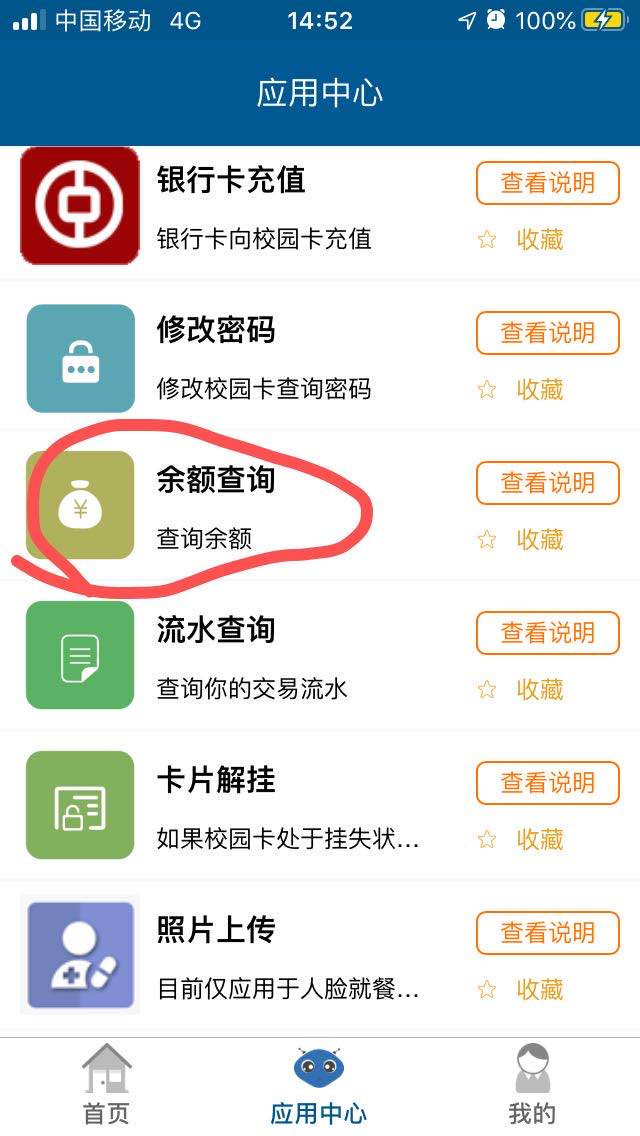Switch to the 首页 tab
Screen dimensions: 640x1136
(106, 1086)
